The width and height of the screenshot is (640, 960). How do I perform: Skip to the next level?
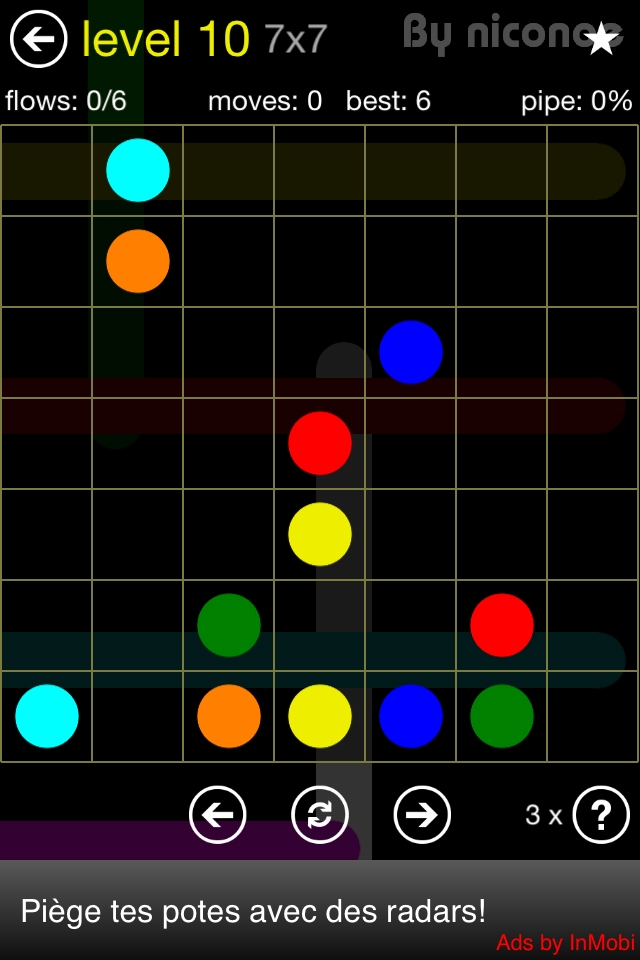click(x=422, y=815)
